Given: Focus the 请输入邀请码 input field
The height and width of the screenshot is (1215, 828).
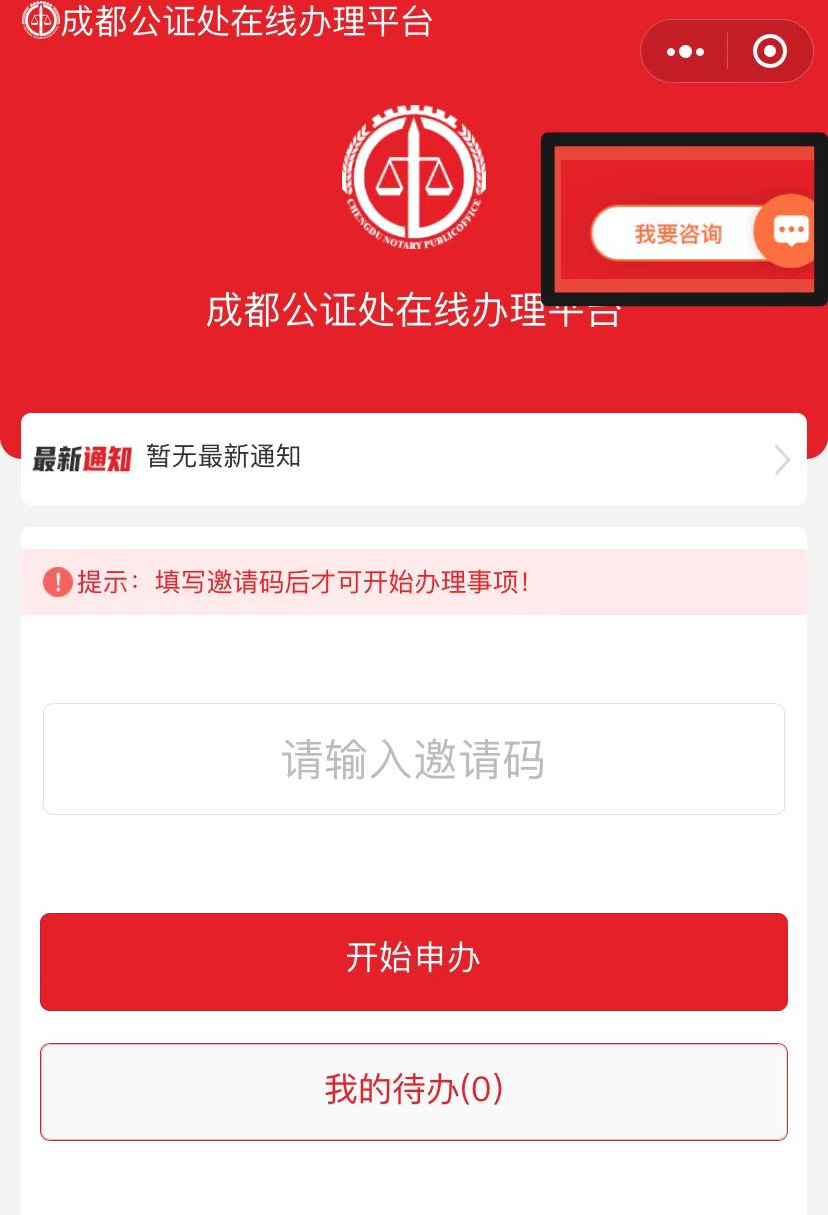Looking at the screenshot, I should [x=413, y=759].
